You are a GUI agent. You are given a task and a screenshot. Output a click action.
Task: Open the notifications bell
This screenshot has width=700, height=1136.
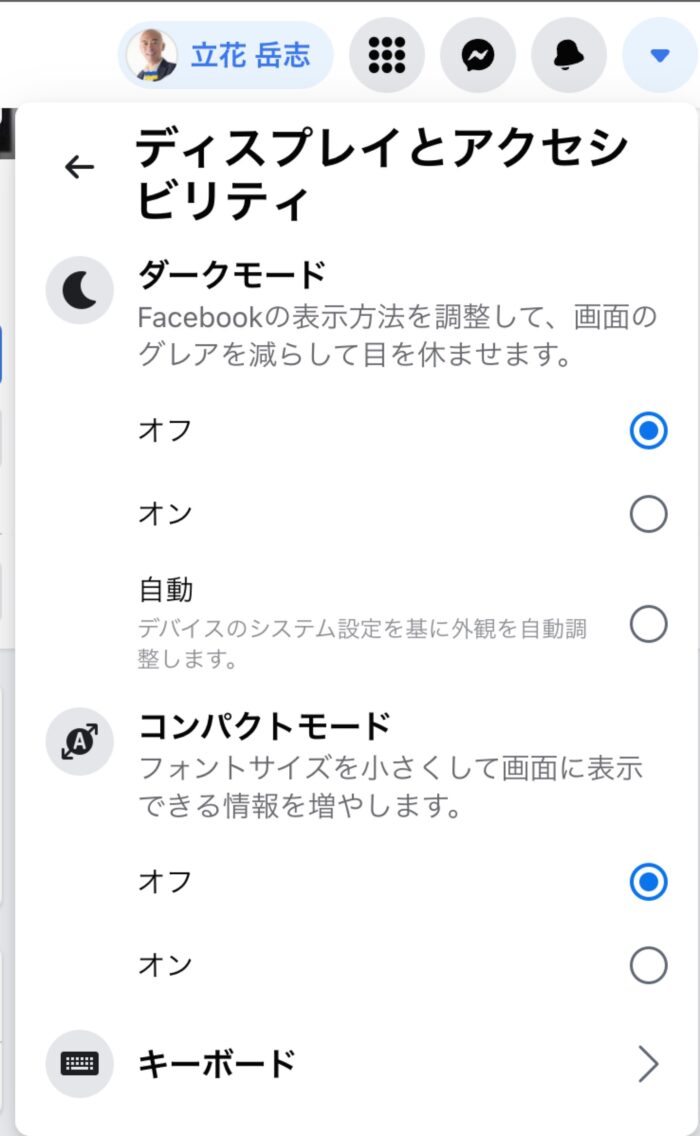coord(569,55)
